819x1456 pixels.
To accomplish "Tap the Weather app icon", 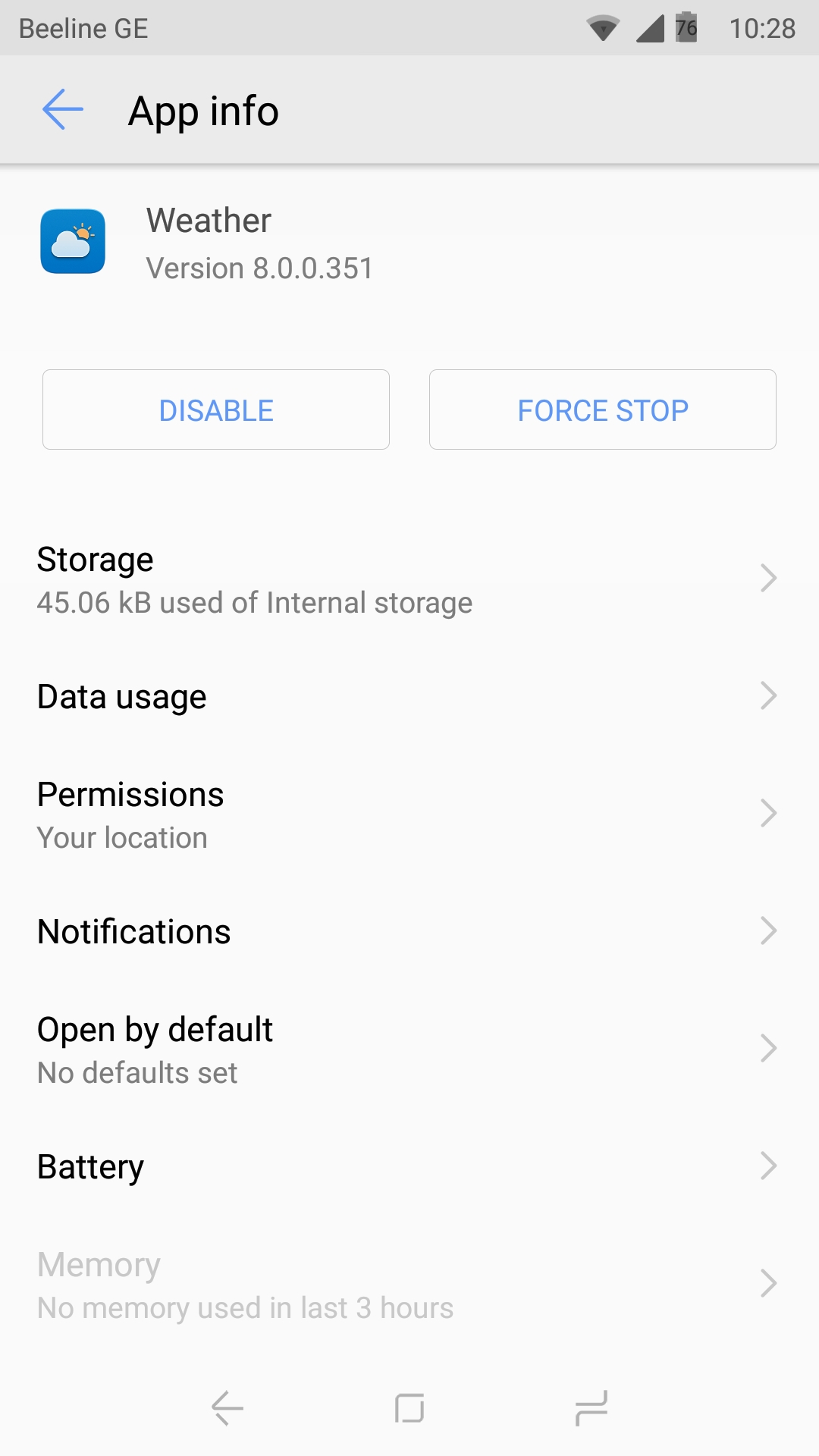I will coord(72,241).
